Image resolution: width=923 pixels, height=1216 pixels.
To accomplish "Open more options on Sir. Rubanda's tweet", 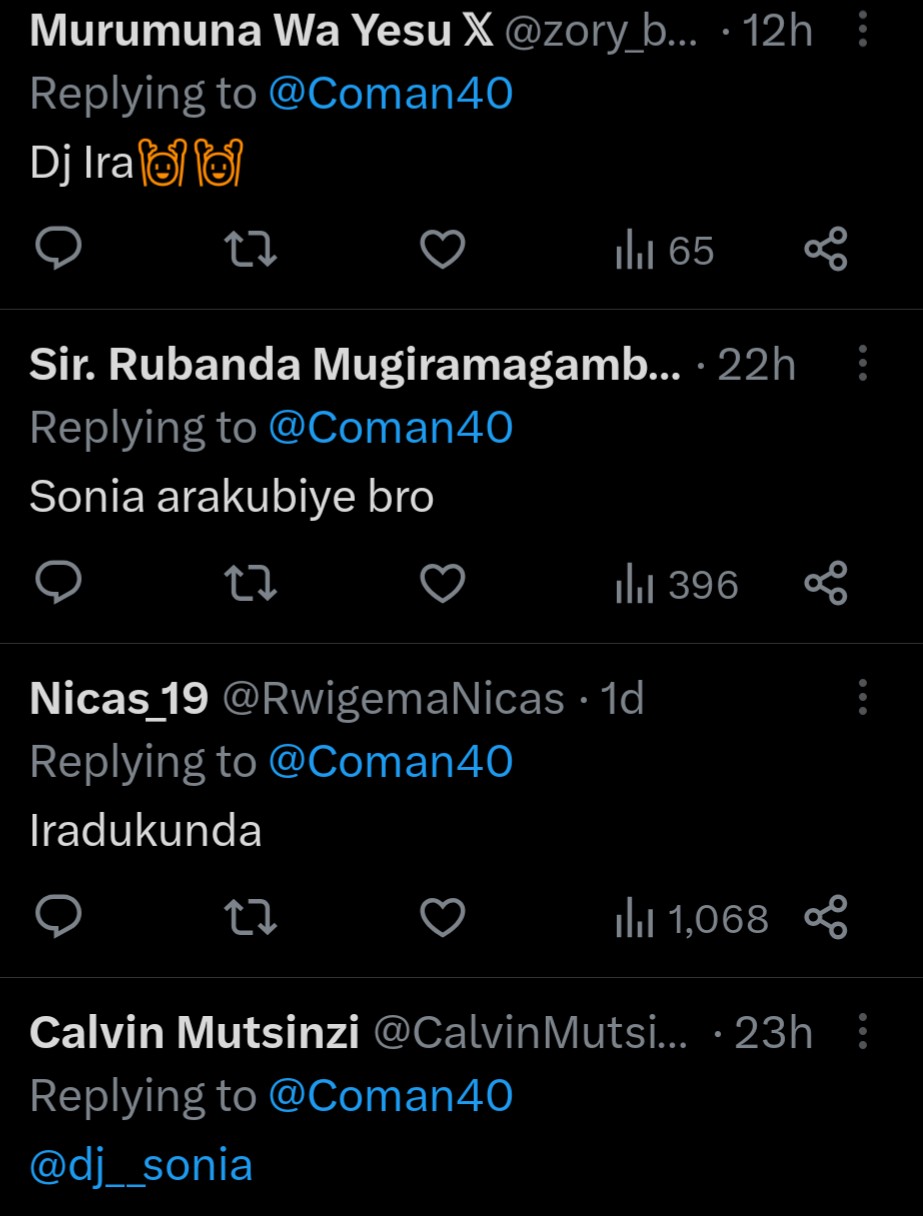I will point(862,366).
